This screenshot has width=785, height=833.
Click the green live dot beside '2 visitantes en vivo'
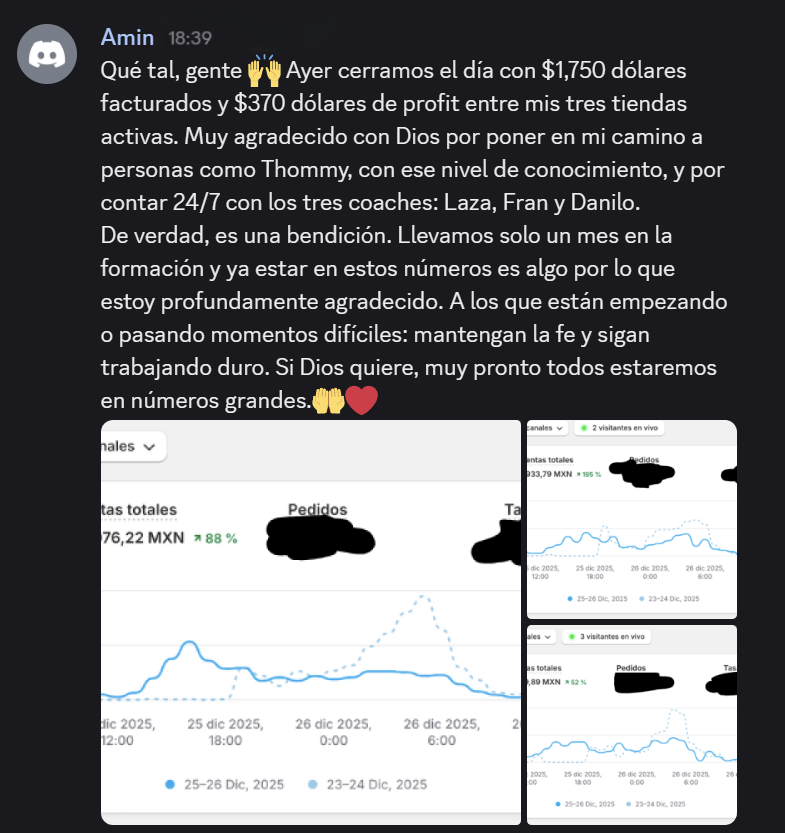pyautogui.click(x=583, y=426)
